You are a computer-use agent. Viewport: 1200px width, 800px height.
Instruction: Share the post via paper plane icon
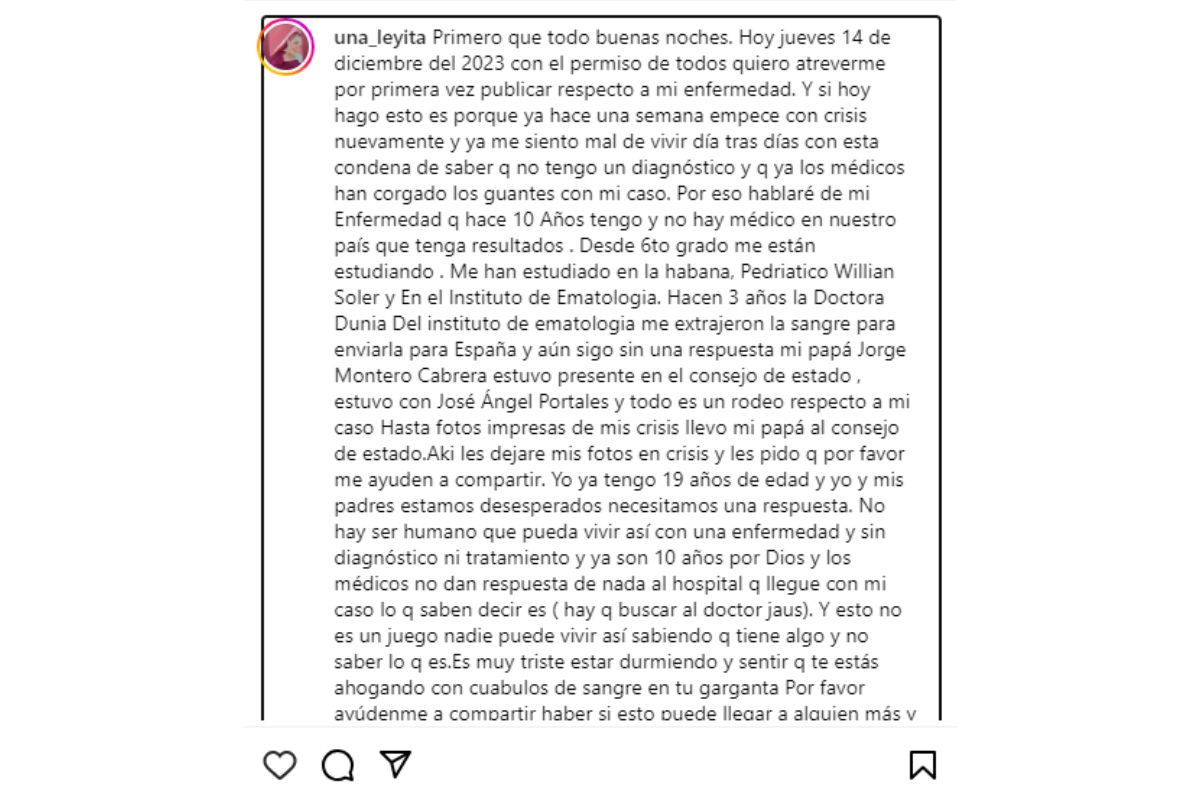tap(397, 764)
